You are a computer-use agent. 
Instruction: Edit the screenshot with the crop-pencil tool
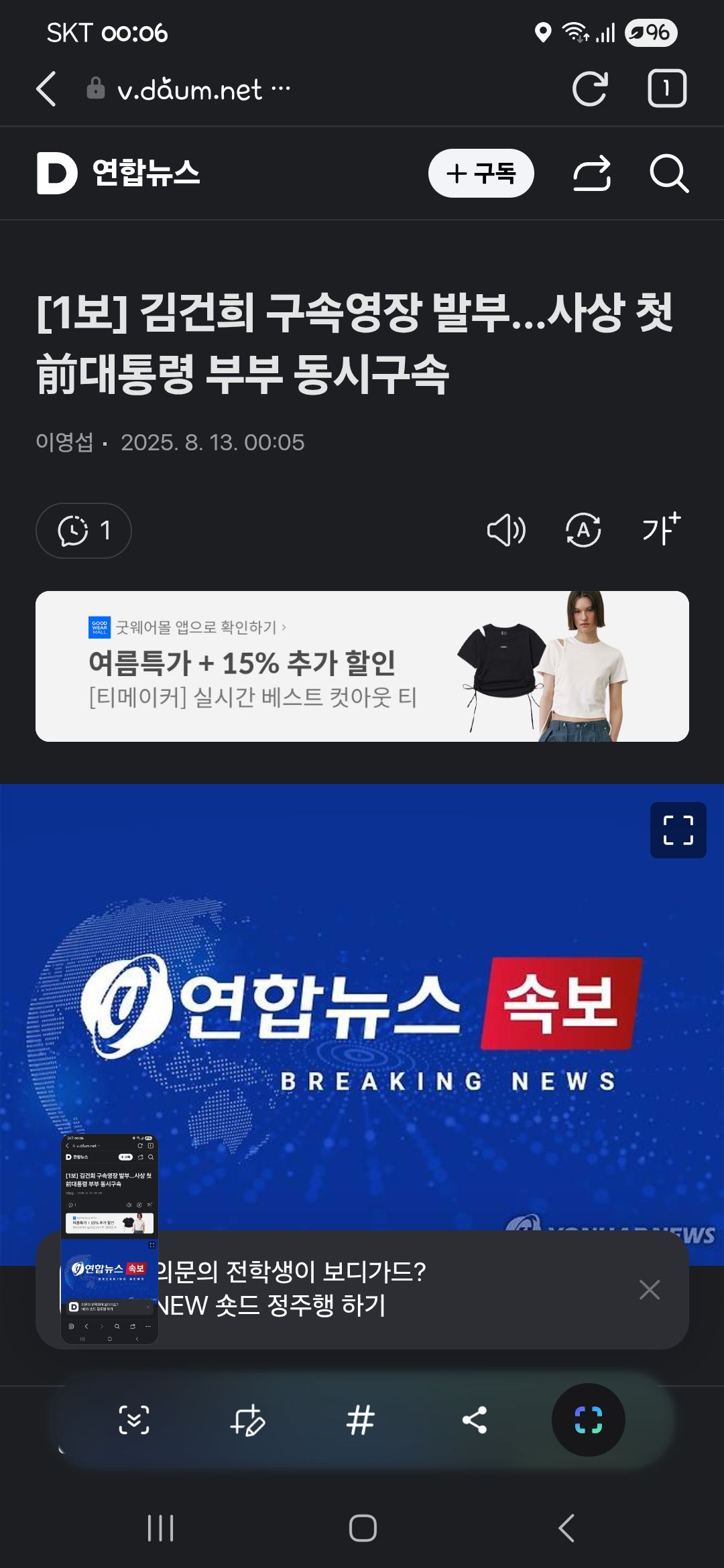pos(247,1419)
